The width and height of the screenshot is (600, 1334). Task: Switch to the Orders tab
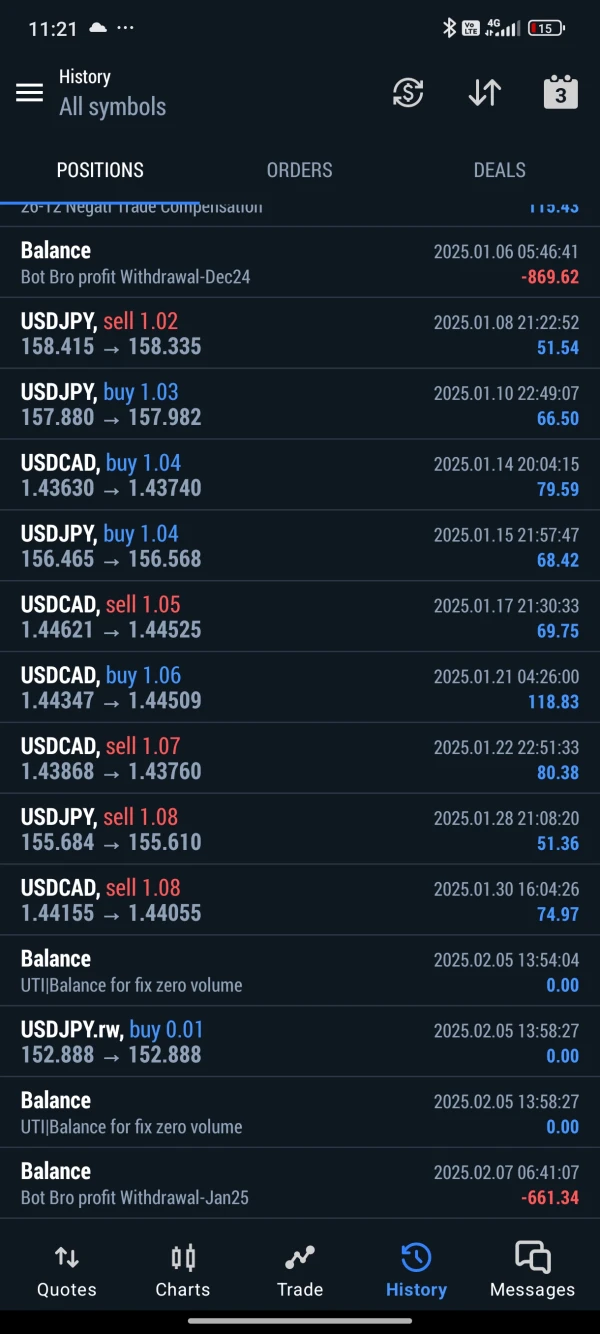[x=299, y=170]
